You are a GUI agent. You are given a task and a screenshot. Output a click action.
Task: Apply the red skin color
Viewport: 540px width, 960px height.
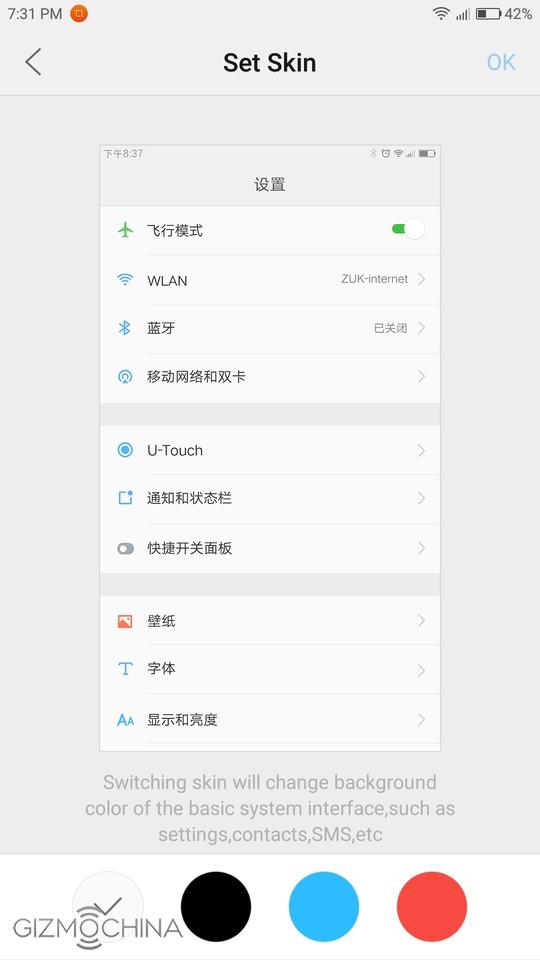(432, 907)
